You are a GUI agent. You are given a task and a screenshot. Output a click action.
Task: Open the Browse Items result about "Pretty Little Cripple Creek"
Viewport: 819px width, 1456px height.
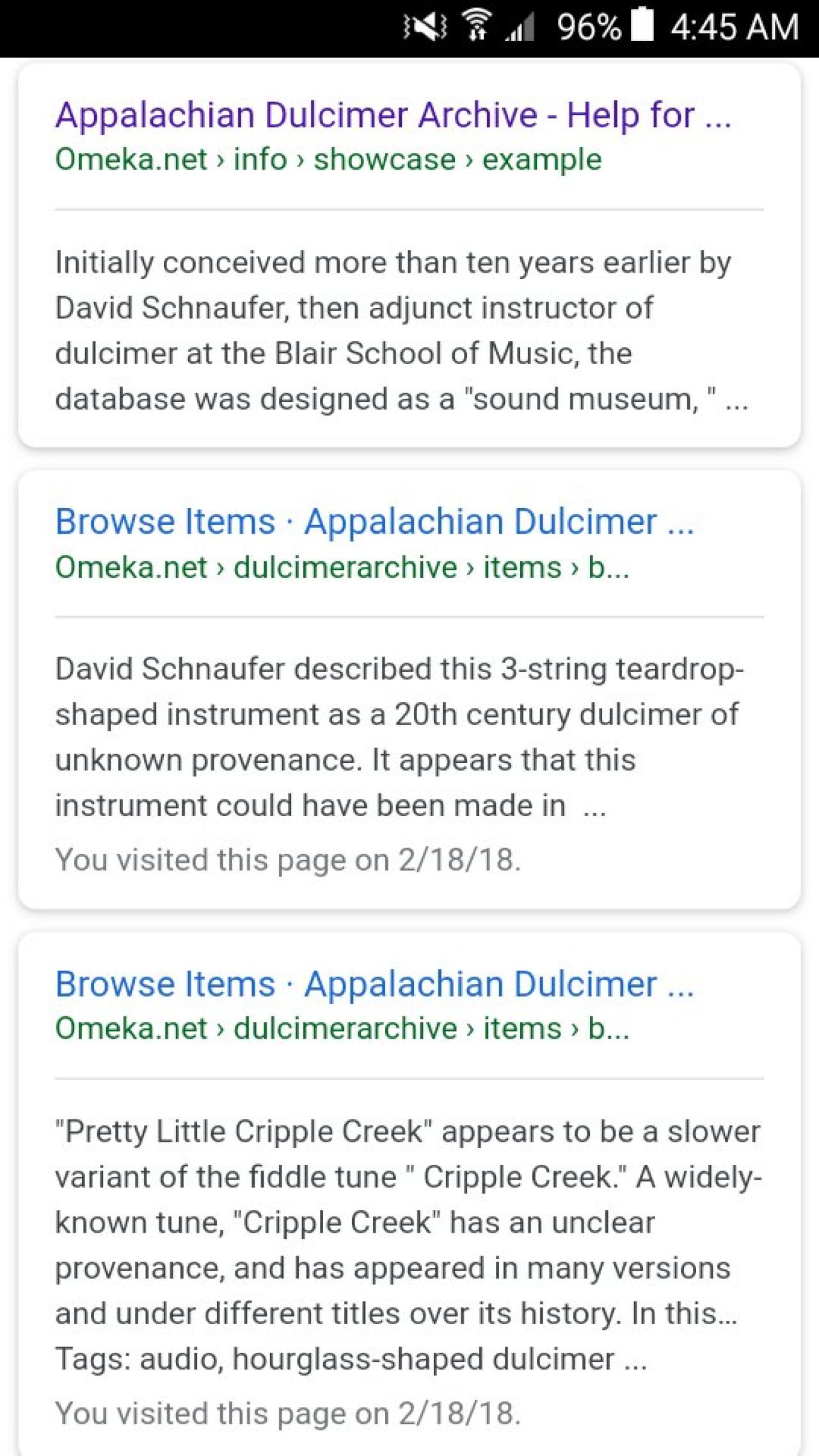374,984
